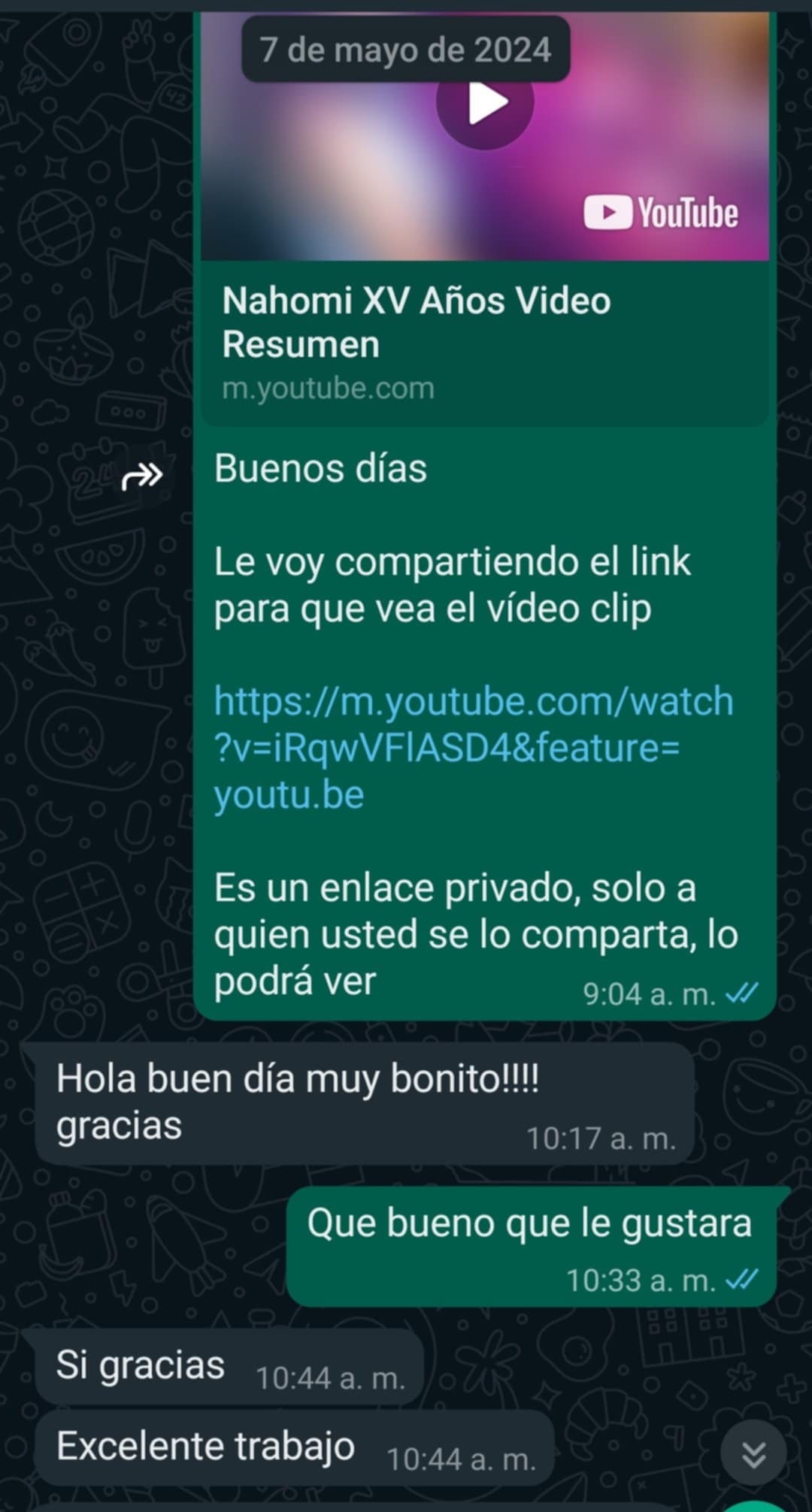Forward the message with the video link
The width and height of the screenshot is (812, 1512).
click(142, 476)
